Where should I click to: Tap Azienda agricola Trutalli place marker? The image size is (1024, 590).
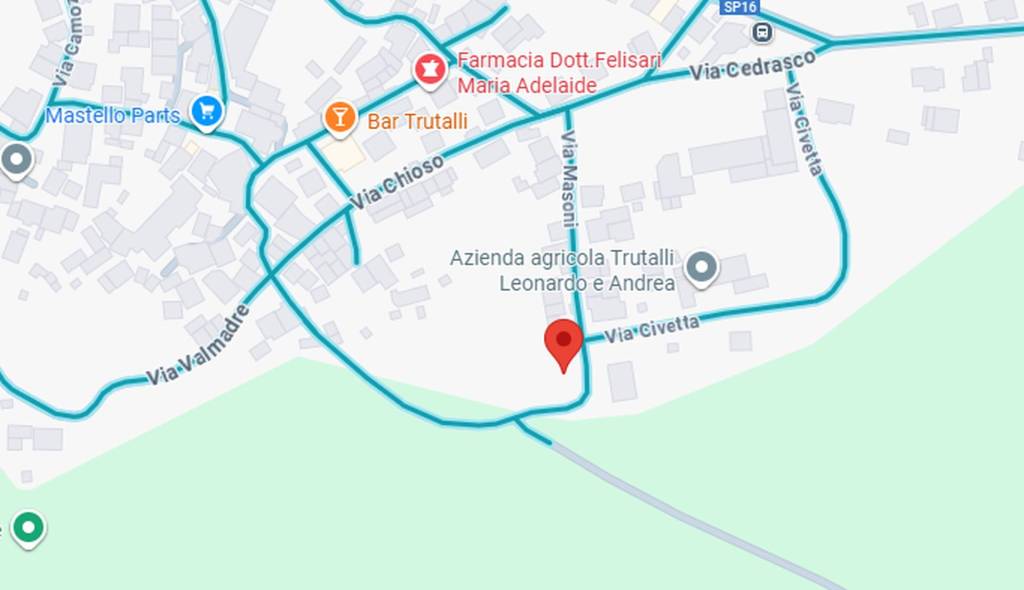[x=702, y=267]
